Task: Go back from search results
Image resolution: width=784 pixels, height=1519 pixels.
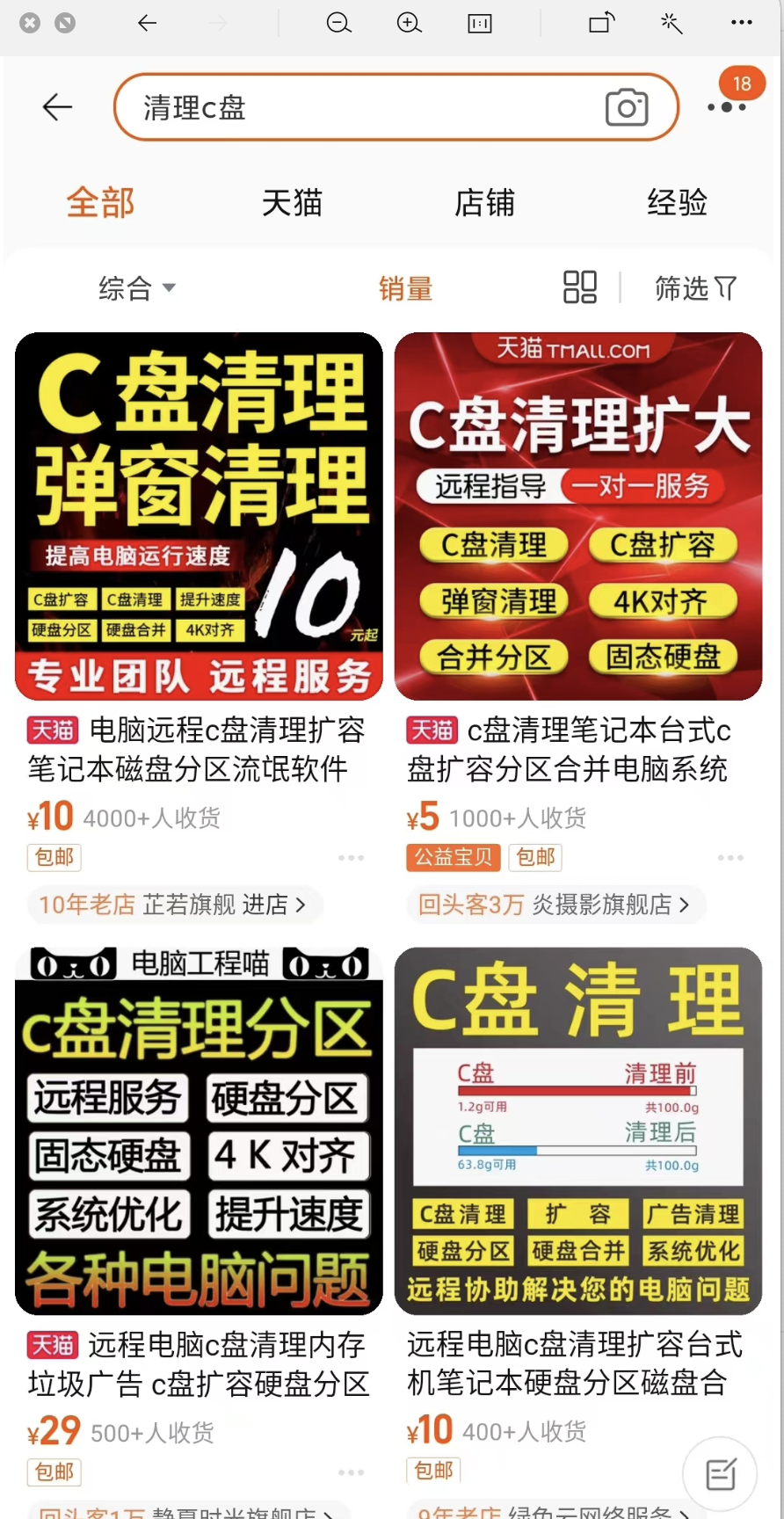Action: click(x=57, y=107)
